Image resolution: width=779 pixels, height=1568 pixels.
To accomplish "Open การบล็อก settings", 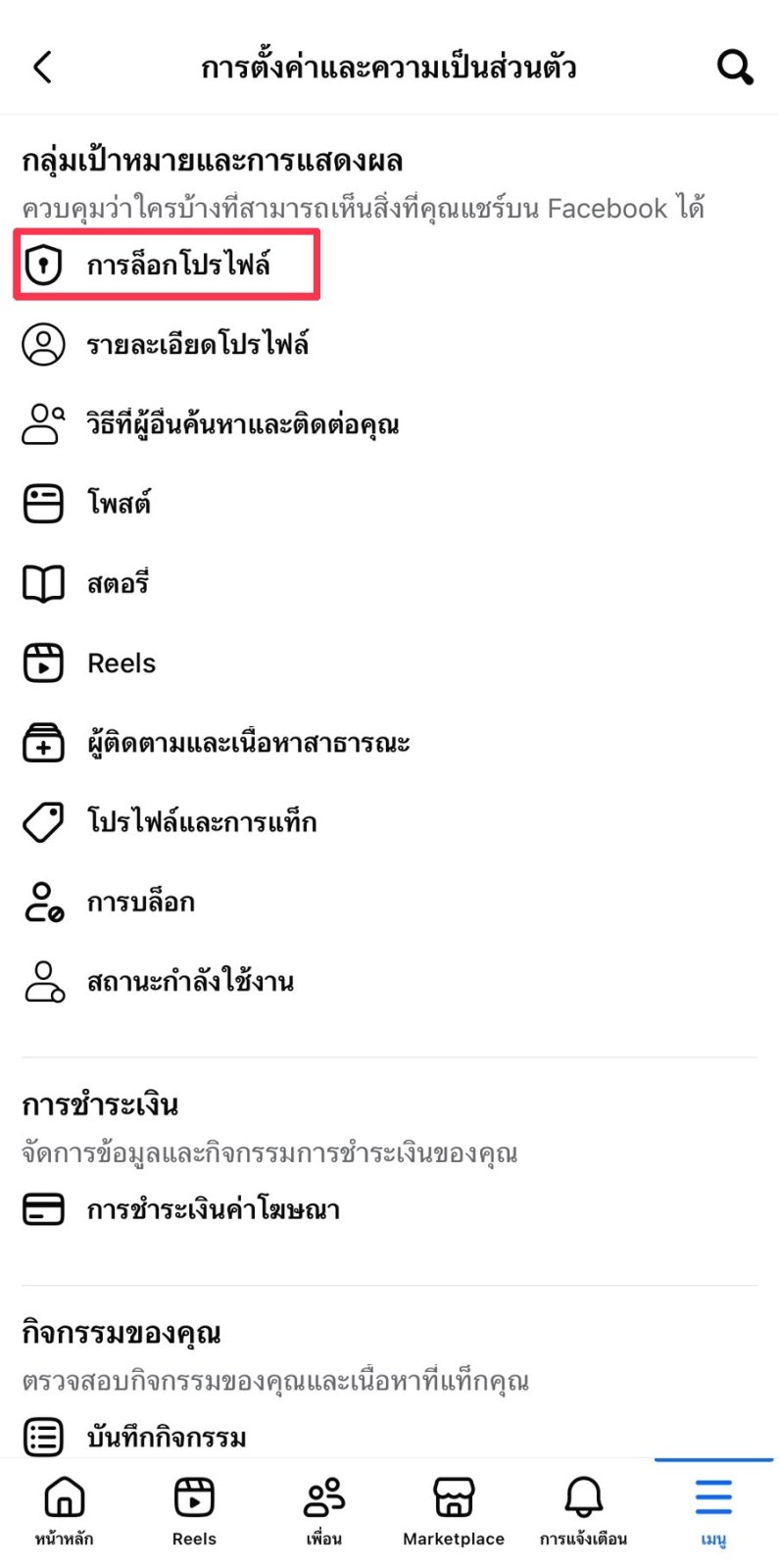I will click(389, 902).
